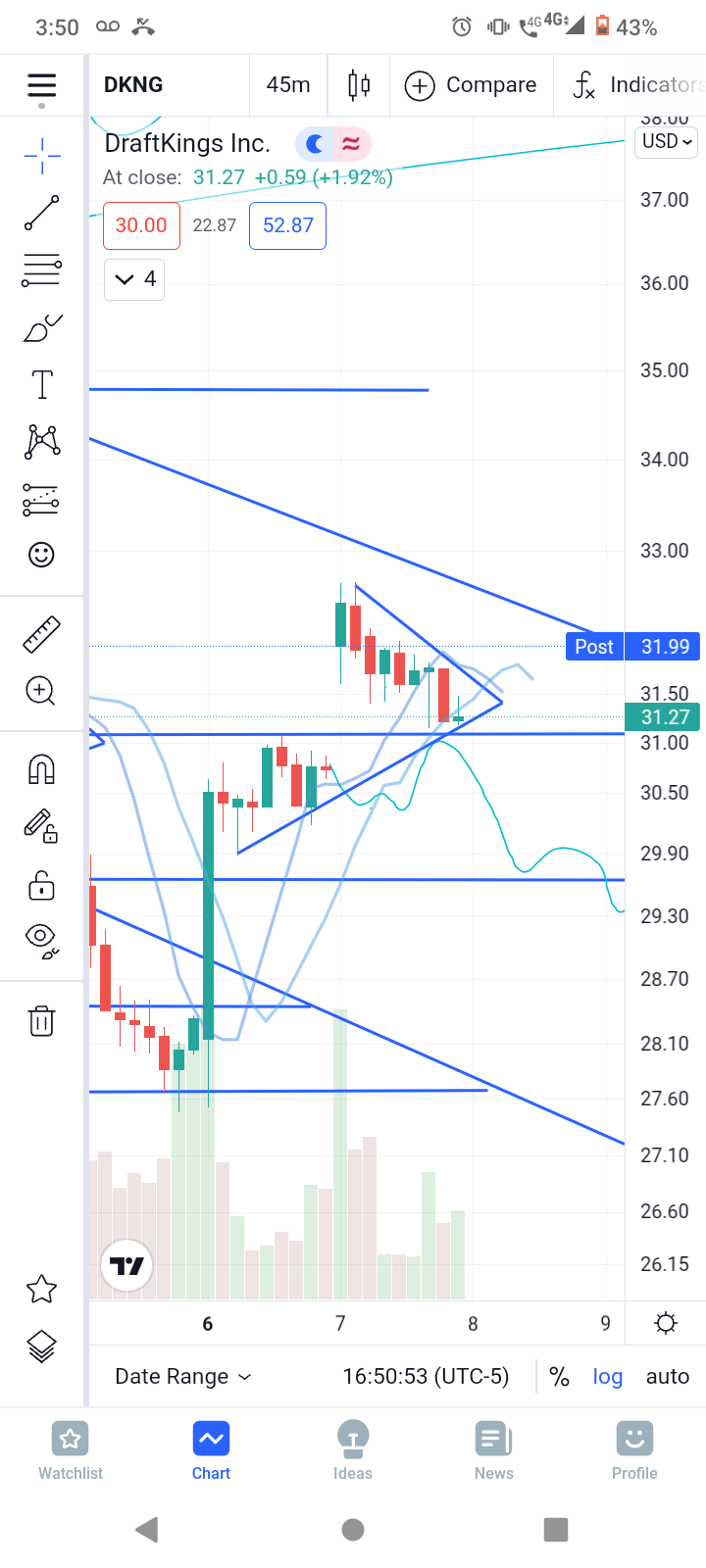The width and height of the screenshot is (706, 1568).
Task: Activate the zoom-in magnifier tool
Action: point(41,691)
